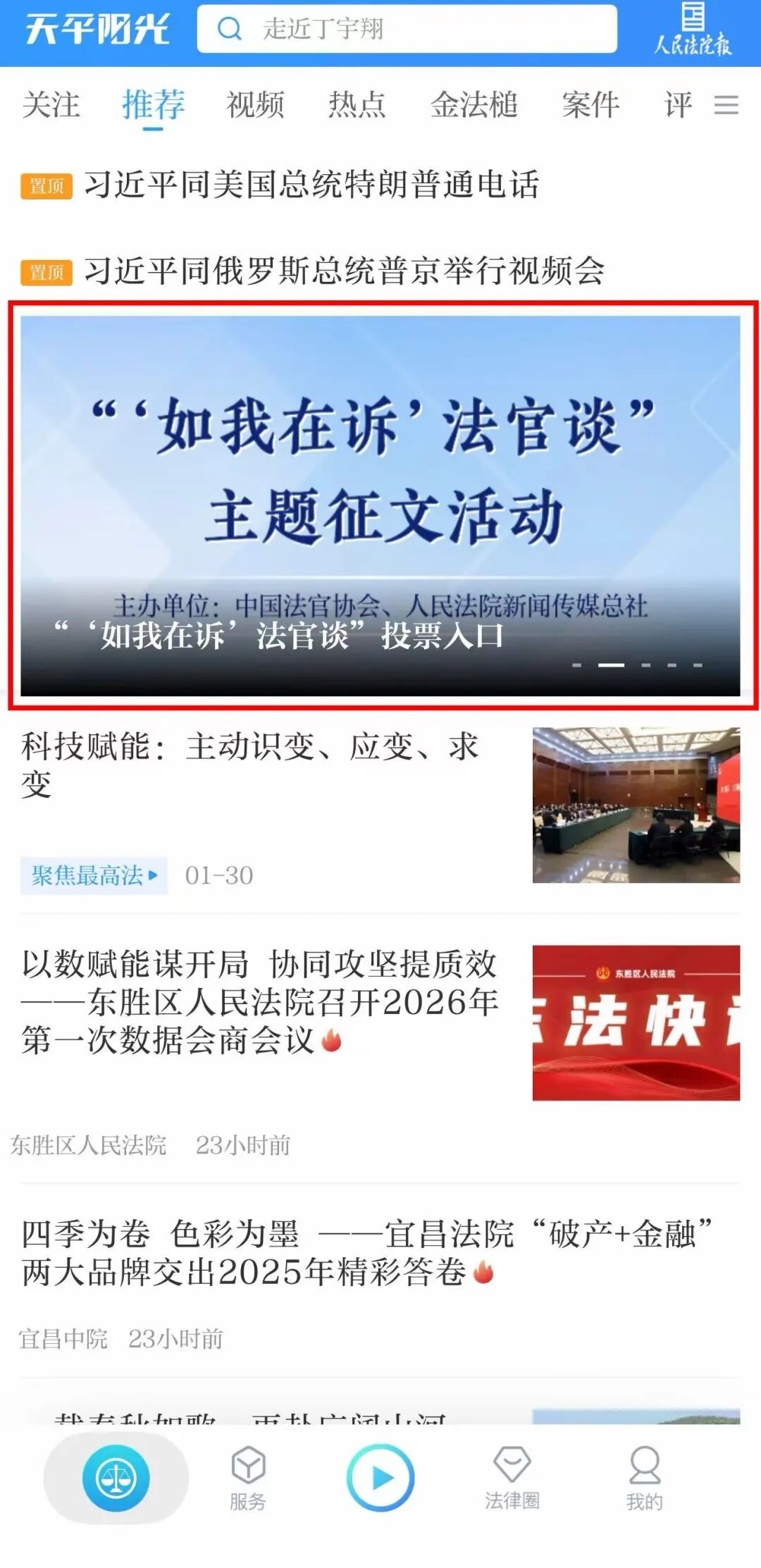Open the search box 走近丁宇翔
761x1568 pixels.
click(x=406, y=29)
